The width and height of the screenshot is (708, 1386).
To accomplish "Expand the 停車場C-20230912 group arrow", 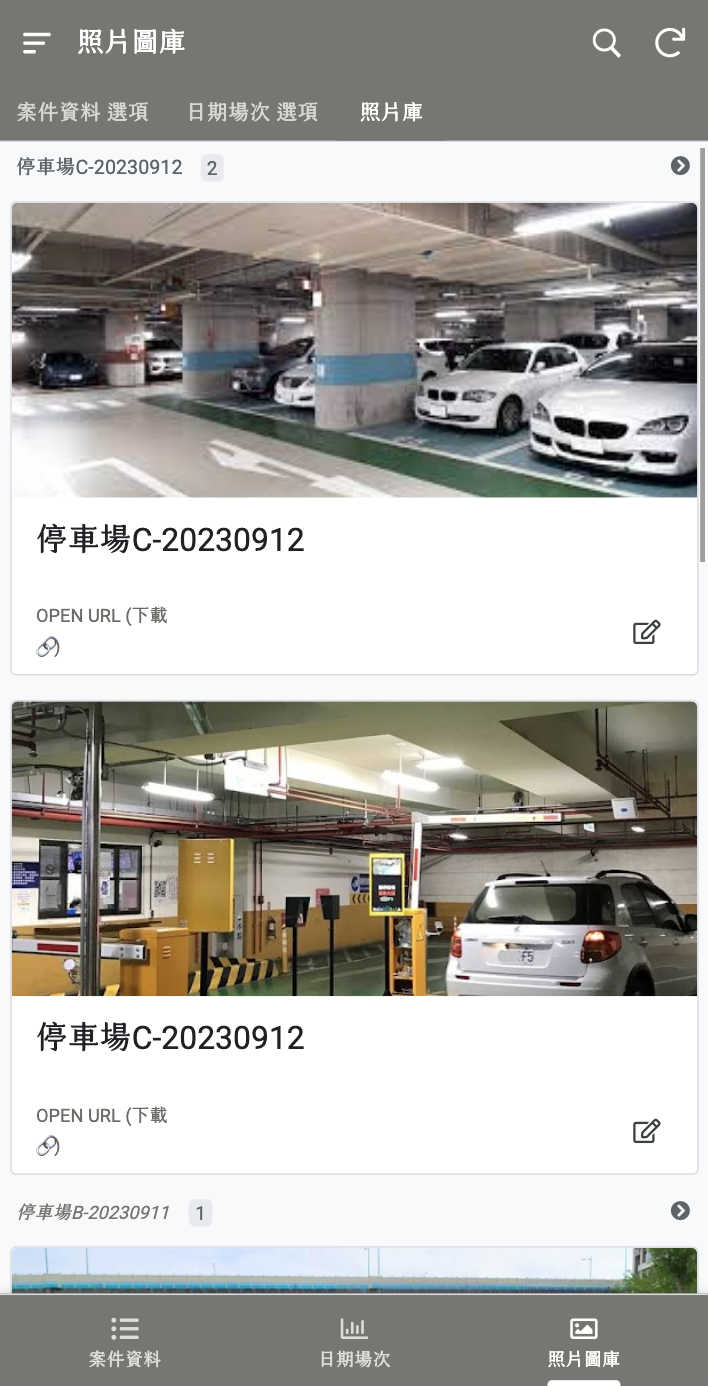I will [x=681, y=166].
